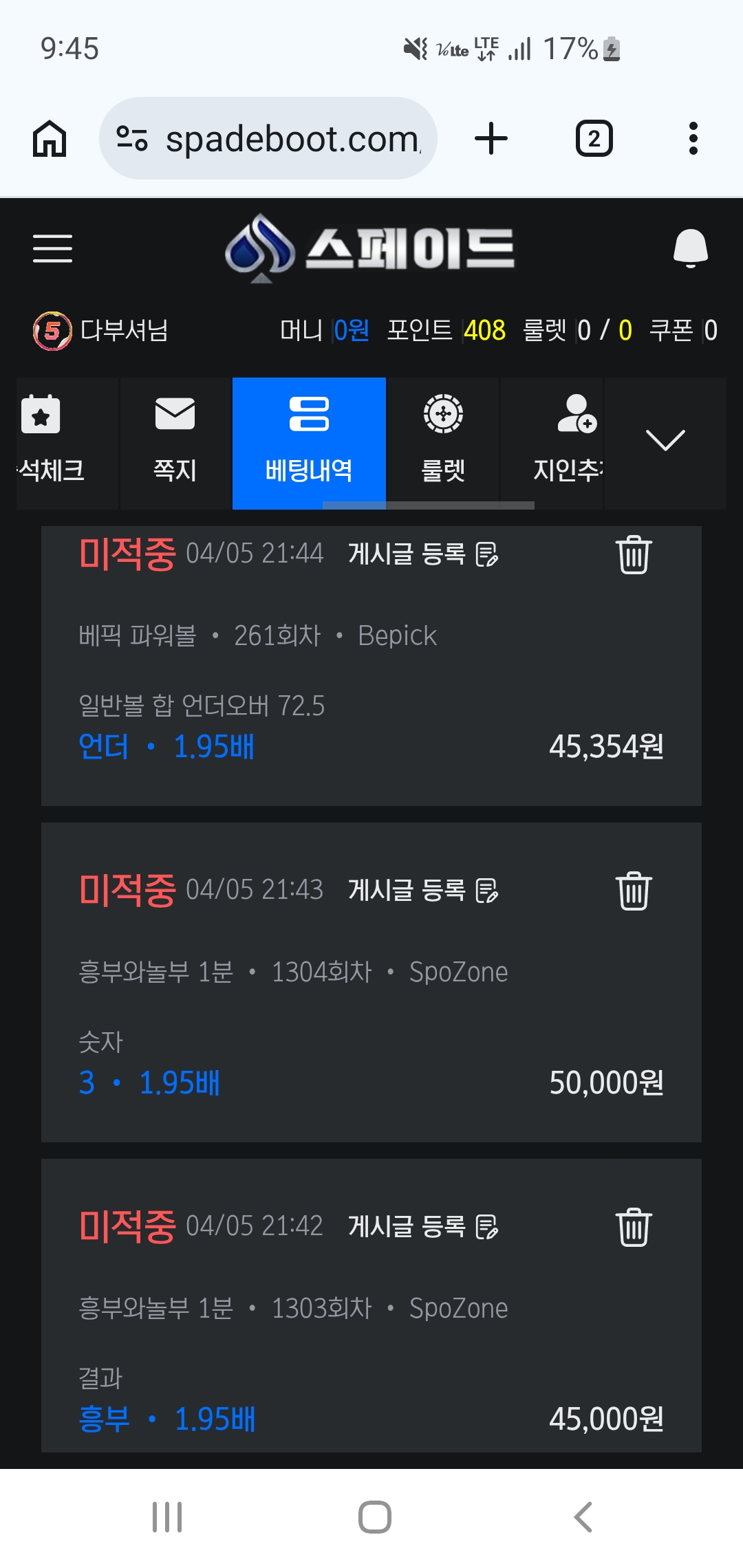Expand the tab menu chevron
The image size is (743, 1568).
point(665,441)
